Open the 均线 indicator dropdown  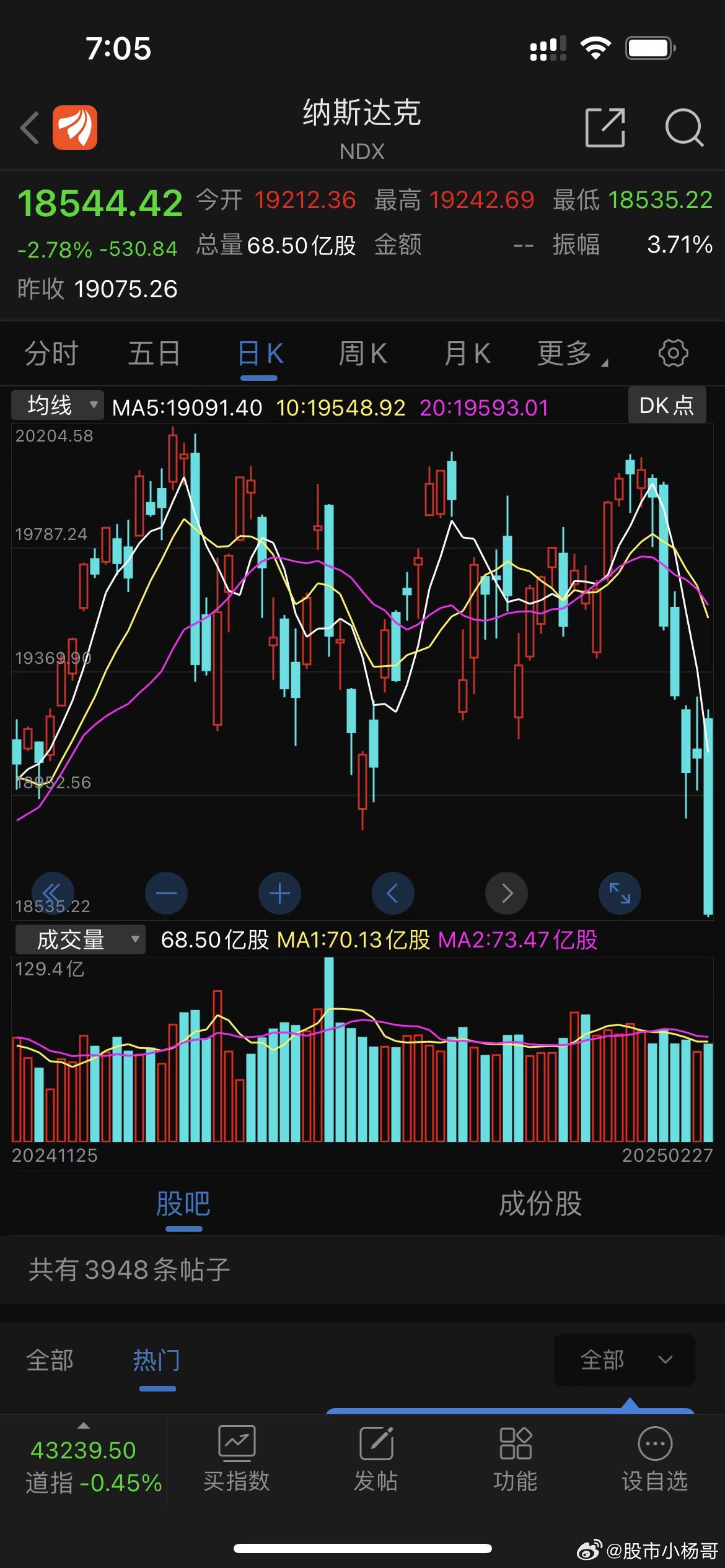pyautogui.click(x=58, y=406)
